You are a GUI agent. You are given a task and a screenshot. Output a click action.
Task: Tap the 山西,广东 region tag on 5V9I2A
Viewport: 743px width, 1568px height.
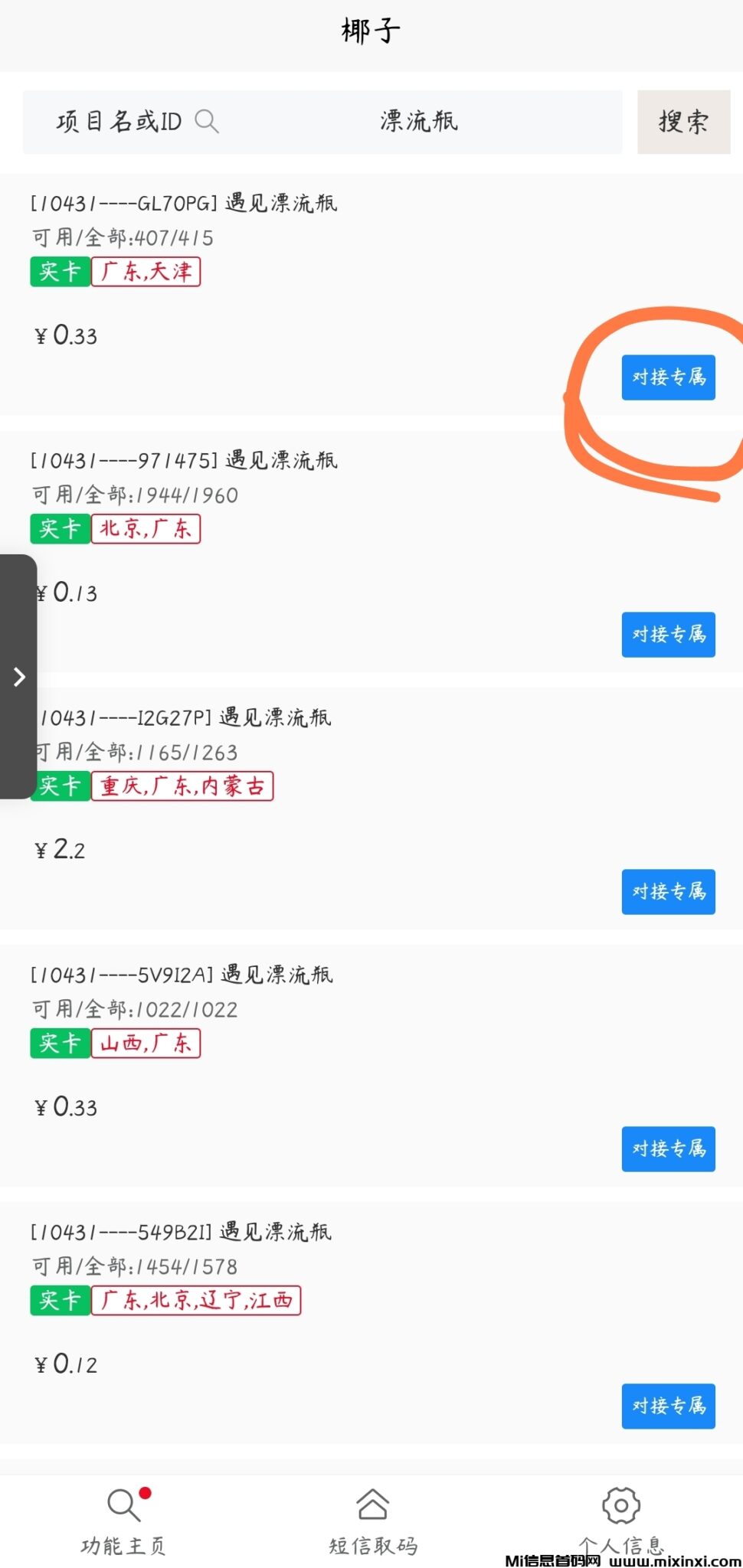[146, 1043]
